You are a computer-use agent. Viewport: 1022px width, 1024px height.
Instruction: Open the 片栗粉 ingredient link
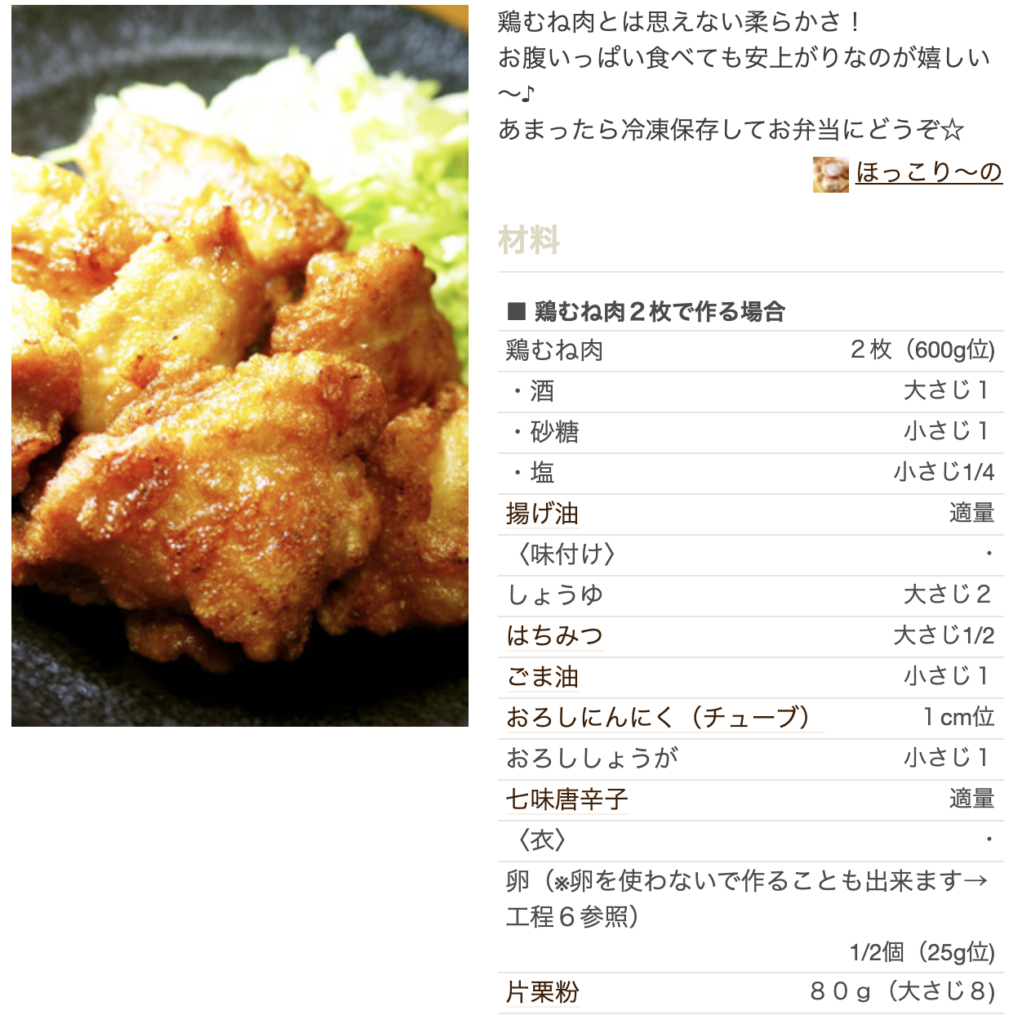[x=542, y=992]
